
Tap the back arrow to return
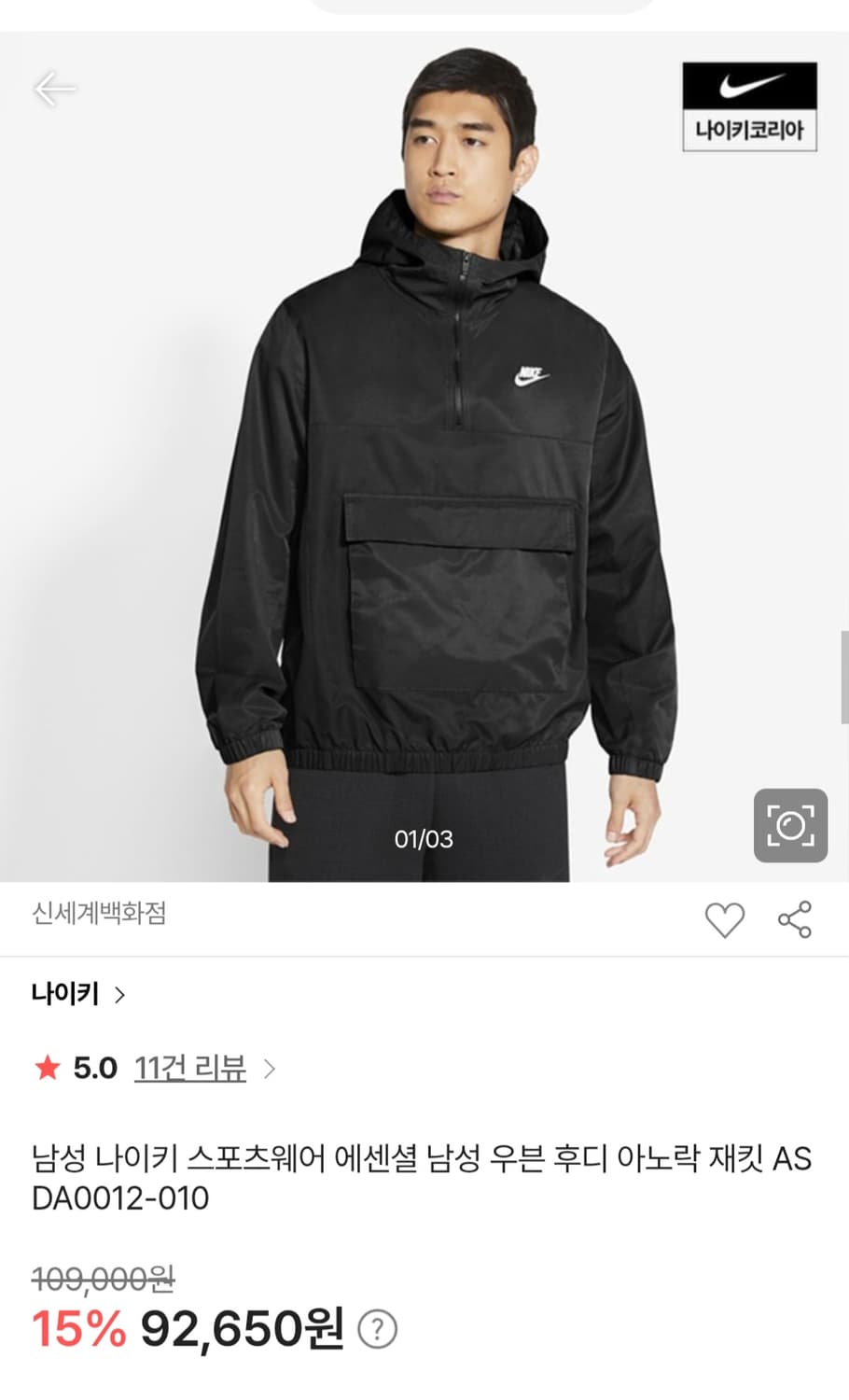(53, 87)
